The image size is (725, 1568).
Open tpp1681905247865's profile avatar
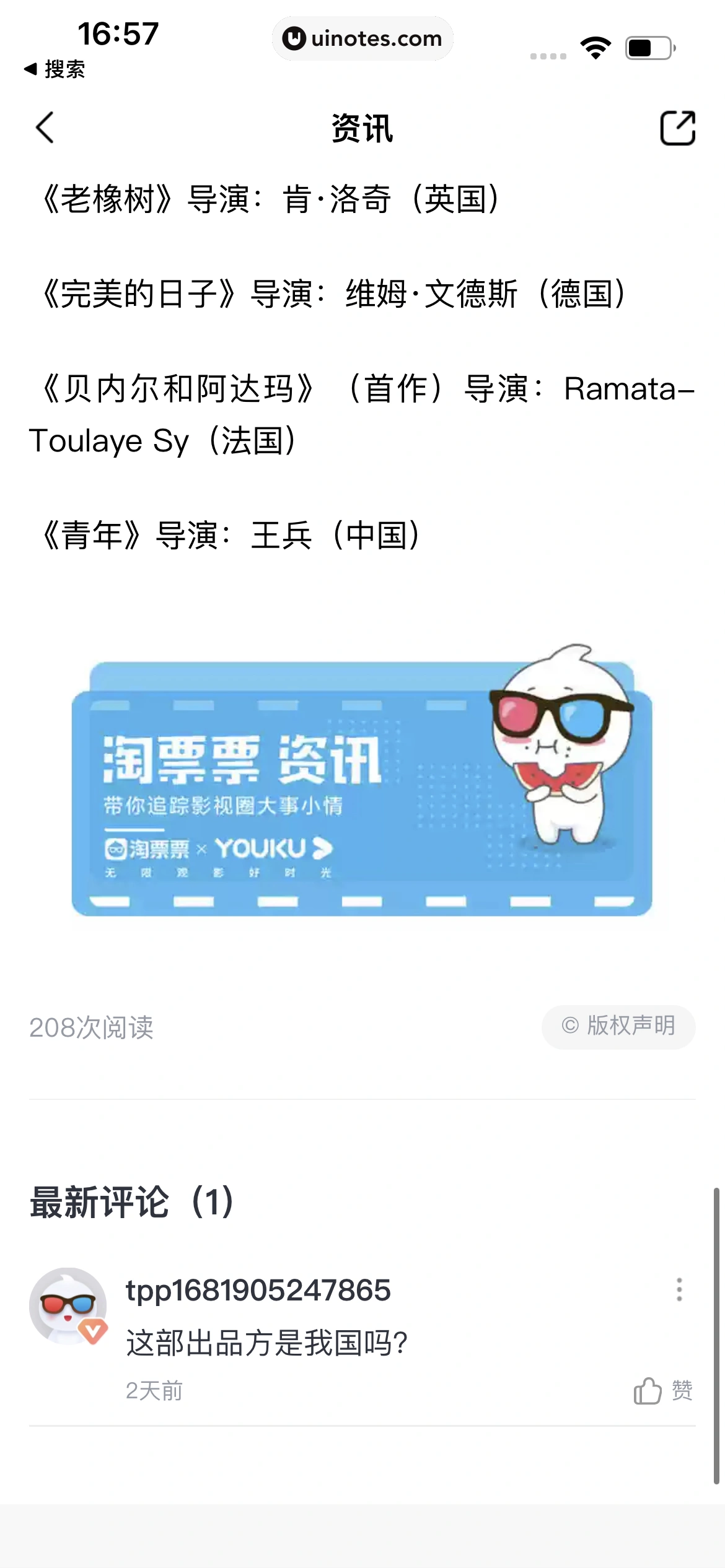(68, 1306)
